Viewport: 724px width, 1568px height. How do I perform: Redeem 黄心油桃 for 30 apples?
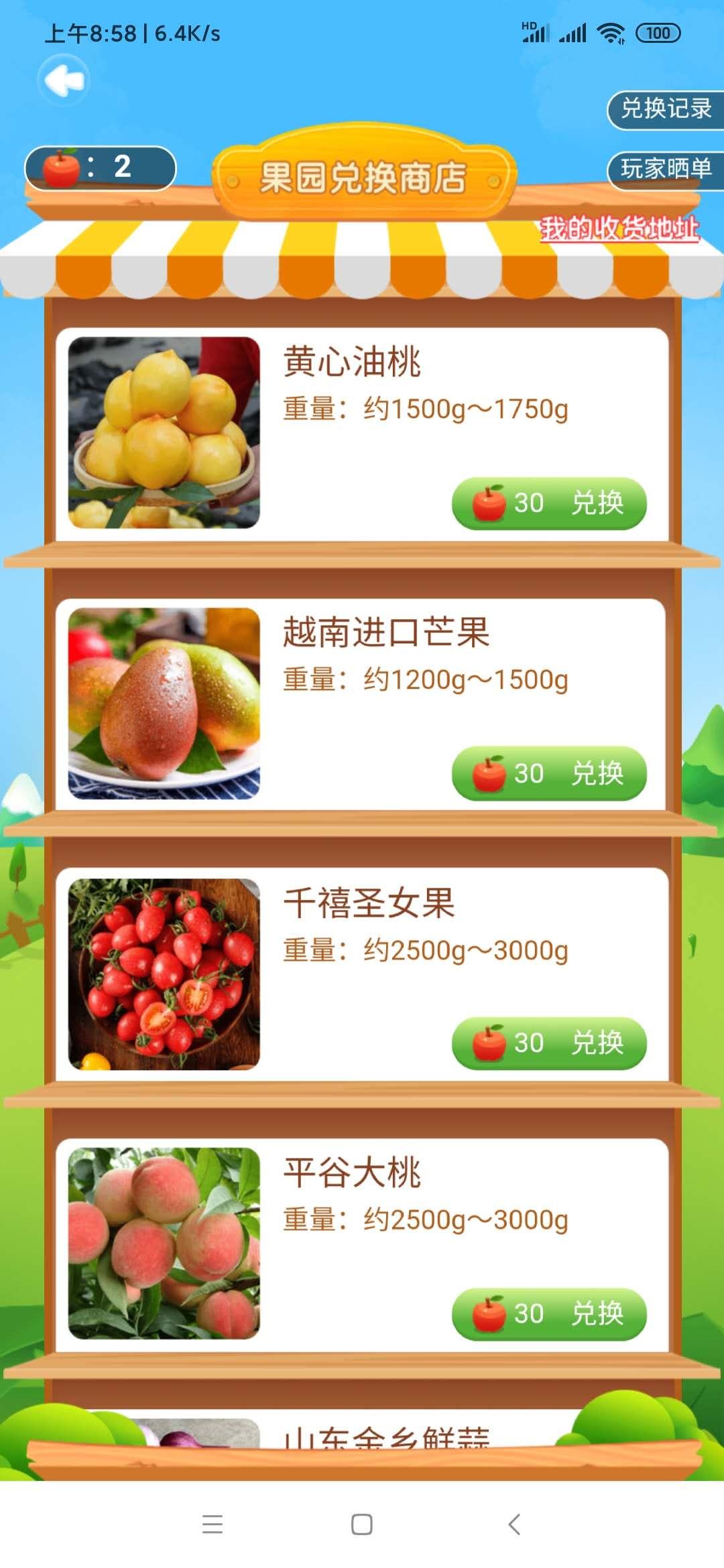coord(549,503)
